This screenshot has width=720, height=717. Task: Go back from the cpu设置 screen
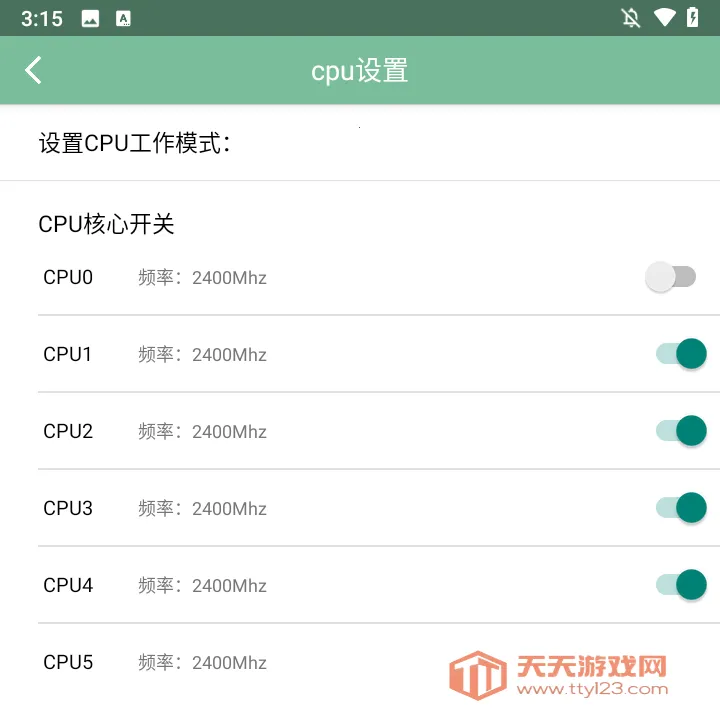[34, 70]
